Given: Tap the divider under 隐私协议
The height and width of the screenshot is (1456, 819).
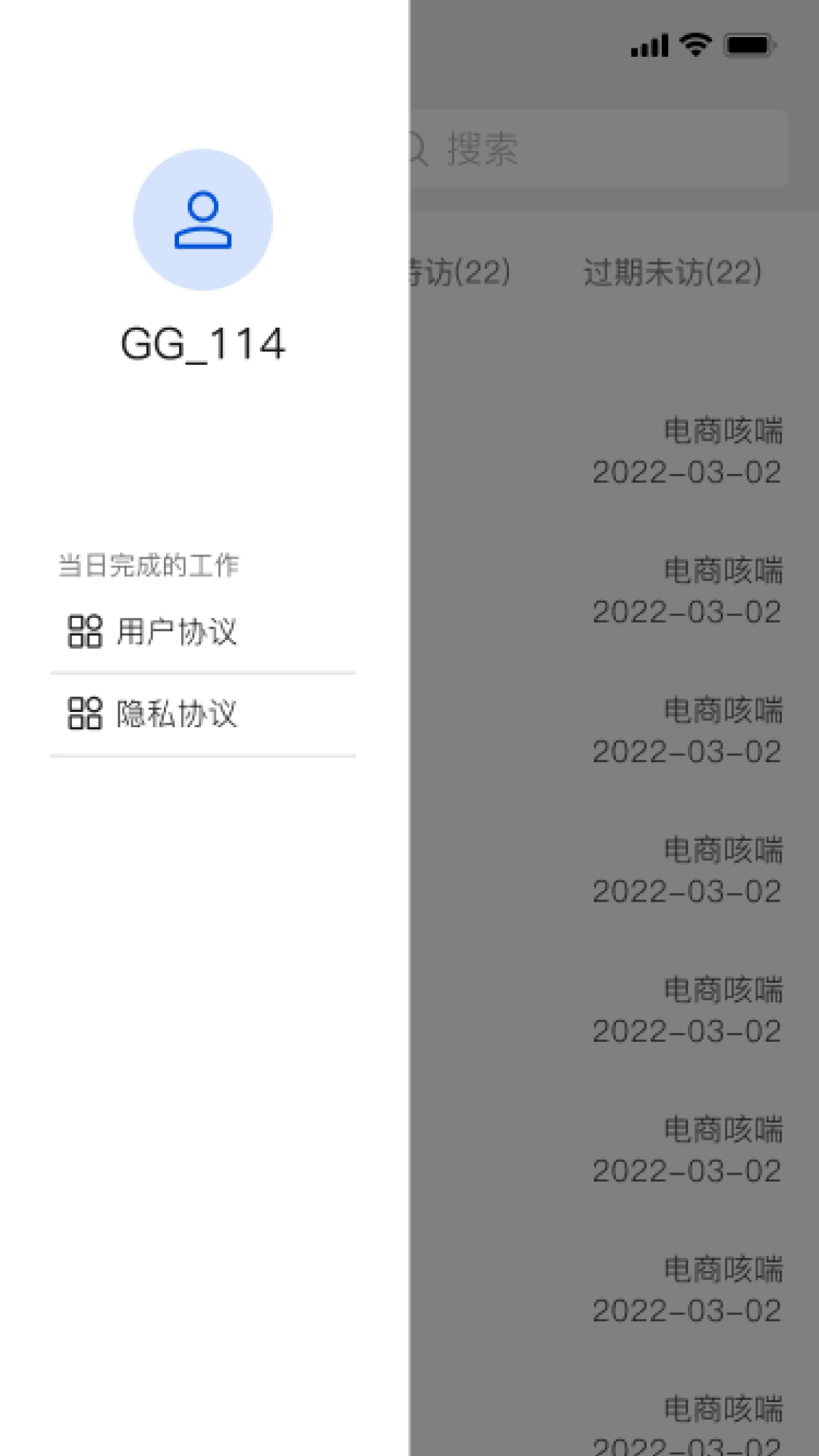Looking at the screenshot, I should [x=203, y=755].
